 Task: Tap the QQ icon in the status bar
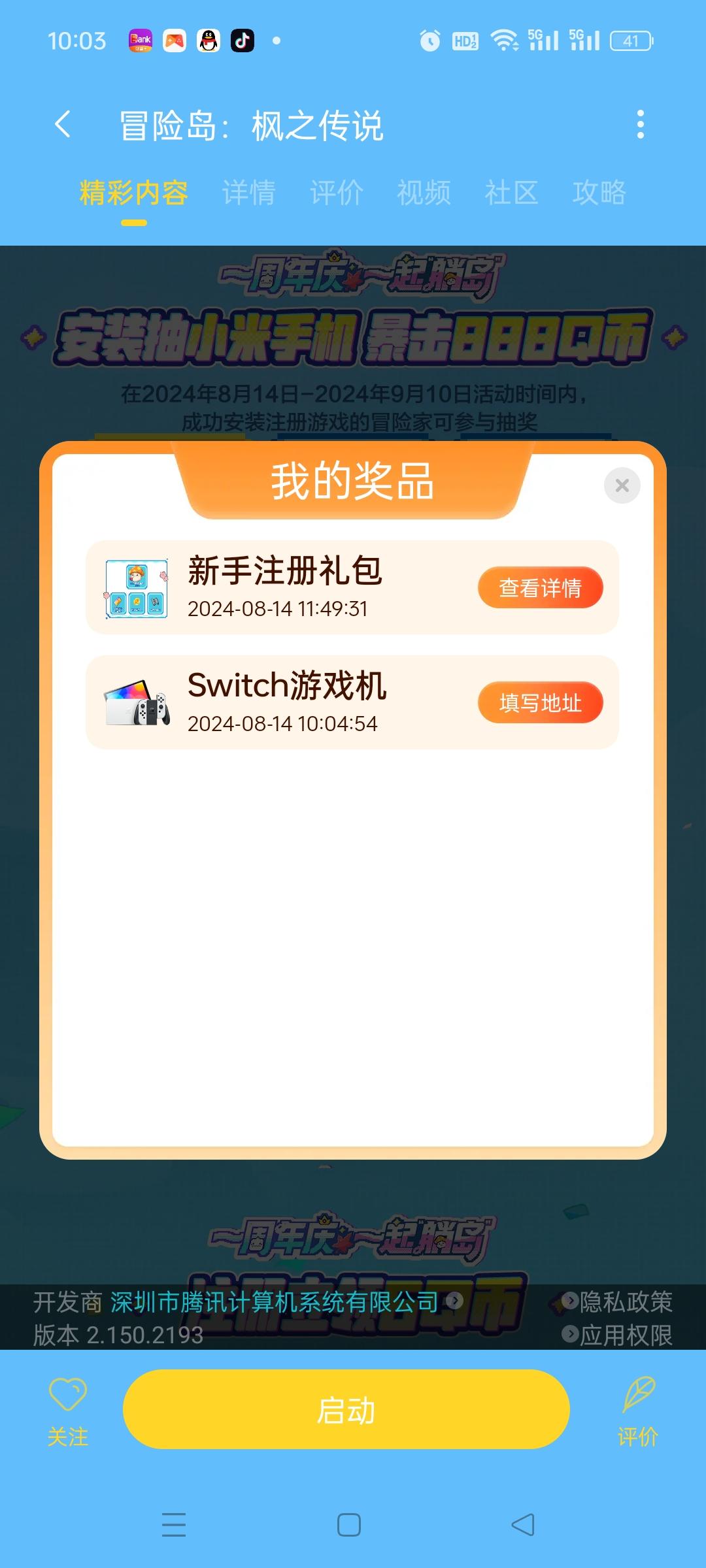tap(208, 41)
